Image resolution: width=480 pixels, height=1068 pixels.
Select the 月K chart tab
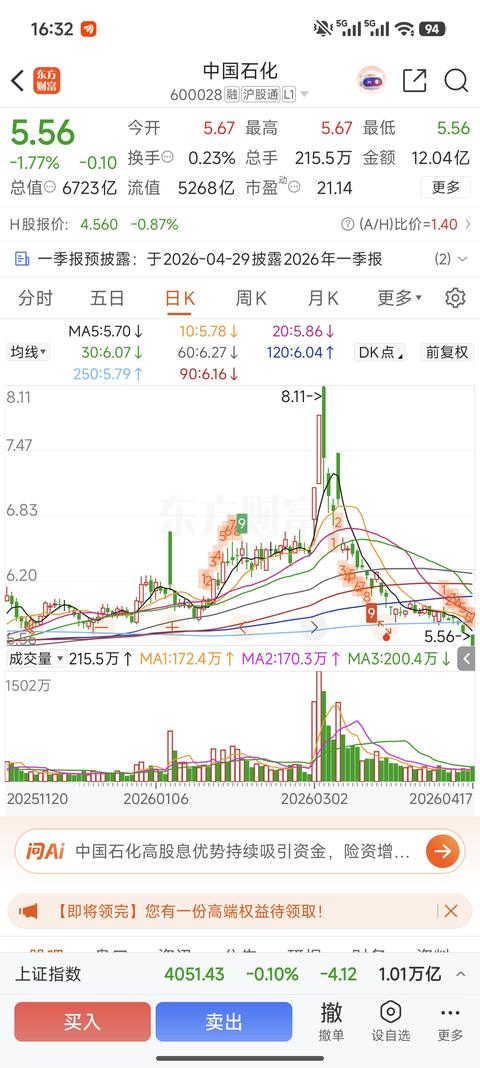coord(323,298)
